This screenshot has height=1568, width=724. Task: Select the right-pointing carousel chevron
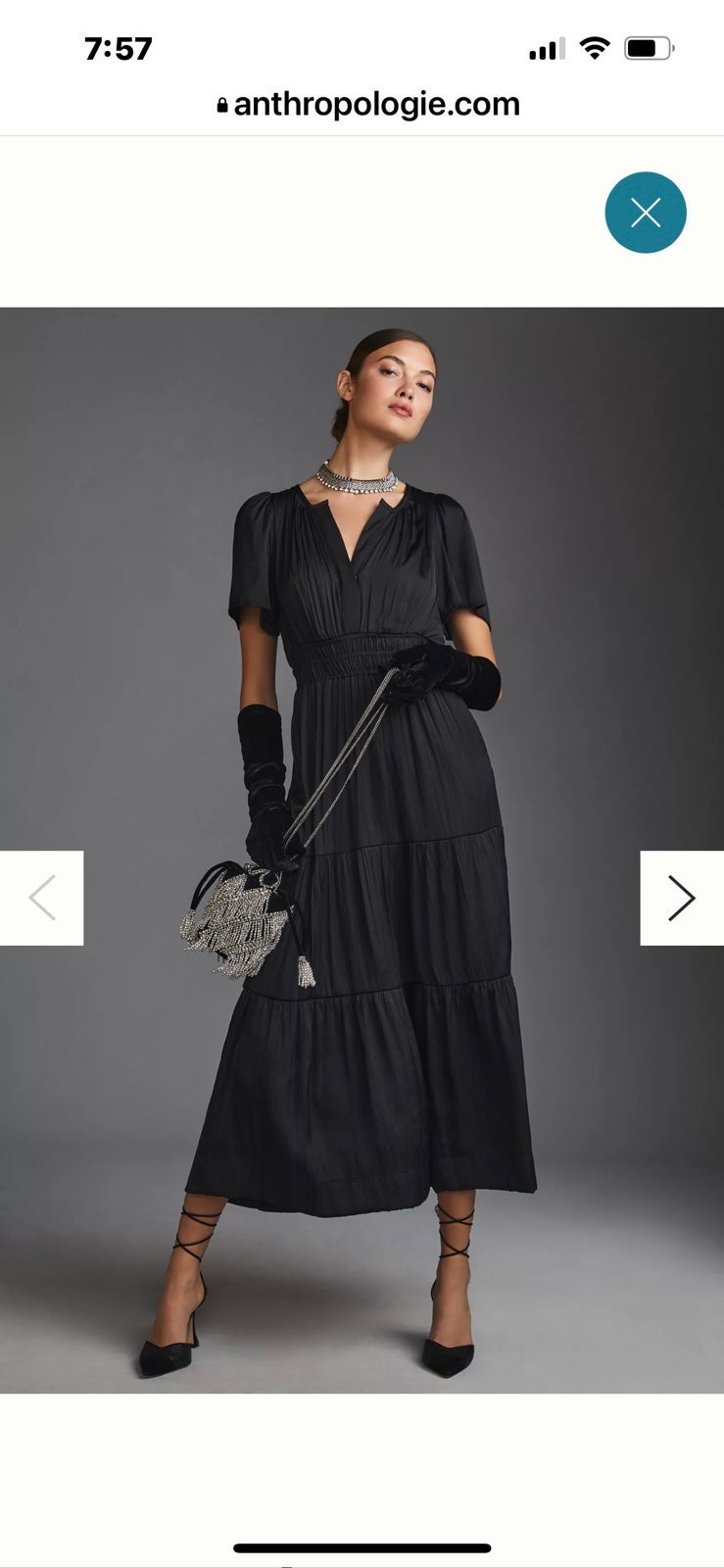click(x=680, y=897)
